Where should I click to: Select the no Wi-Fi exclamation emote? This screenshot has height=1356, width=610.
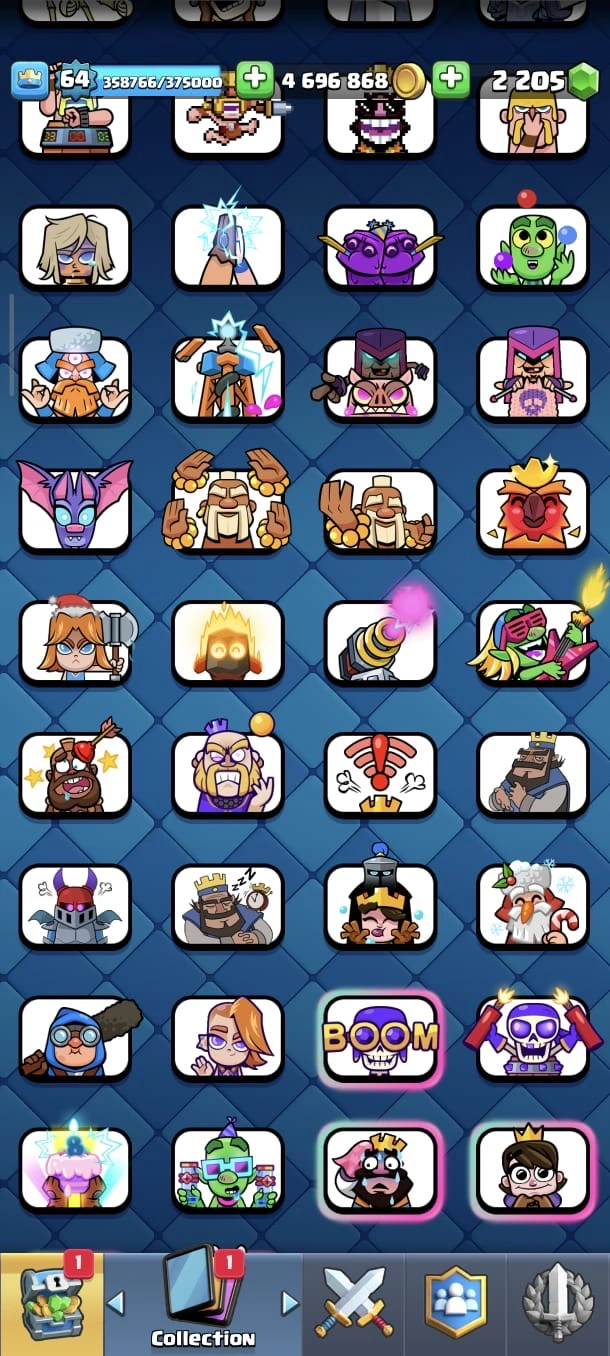click(380, 773)
